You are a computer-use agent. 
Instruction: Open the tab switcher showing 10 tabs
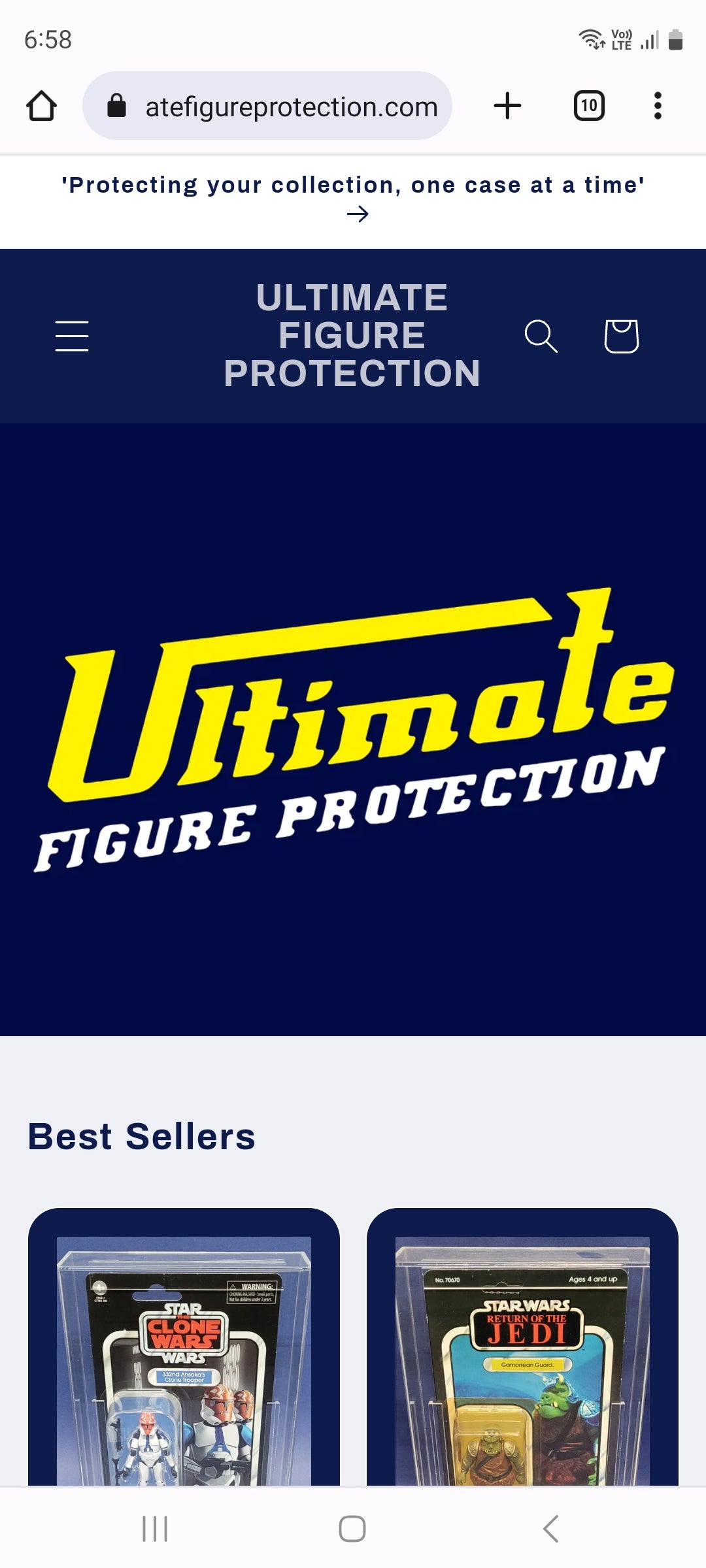[x=588, y=105]
